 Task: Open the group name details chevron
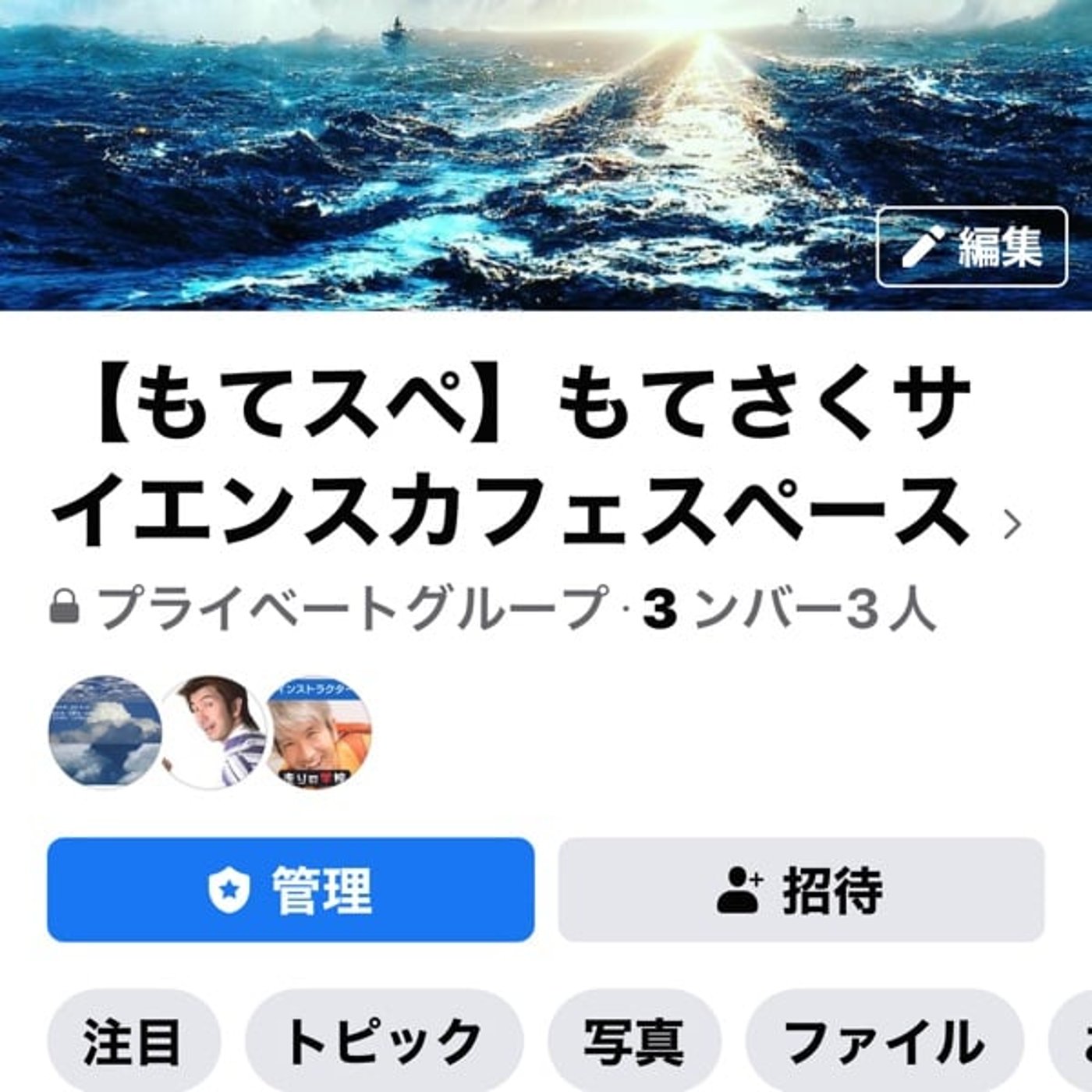click(x=1012, y=525)
